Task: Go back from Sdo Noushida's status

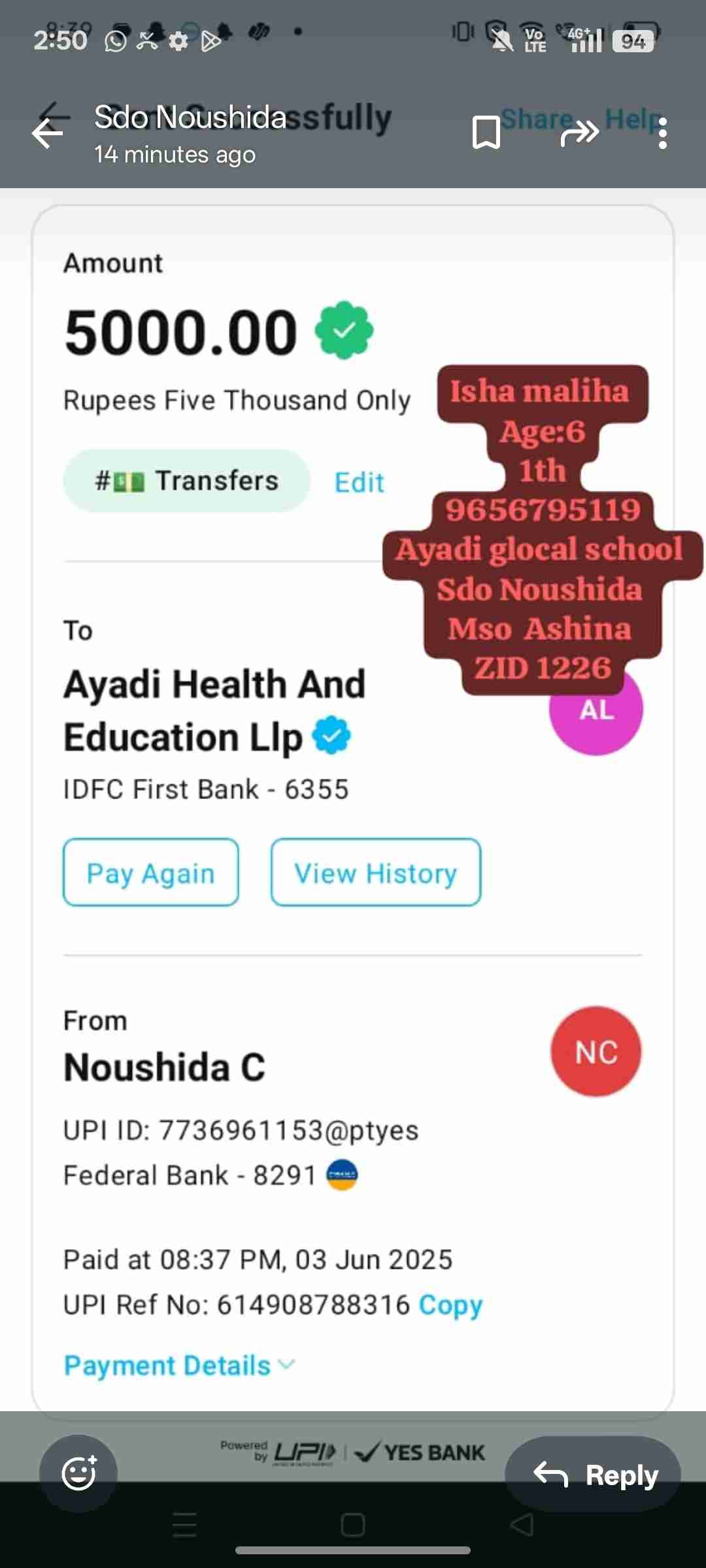Action: click(48, 133)
